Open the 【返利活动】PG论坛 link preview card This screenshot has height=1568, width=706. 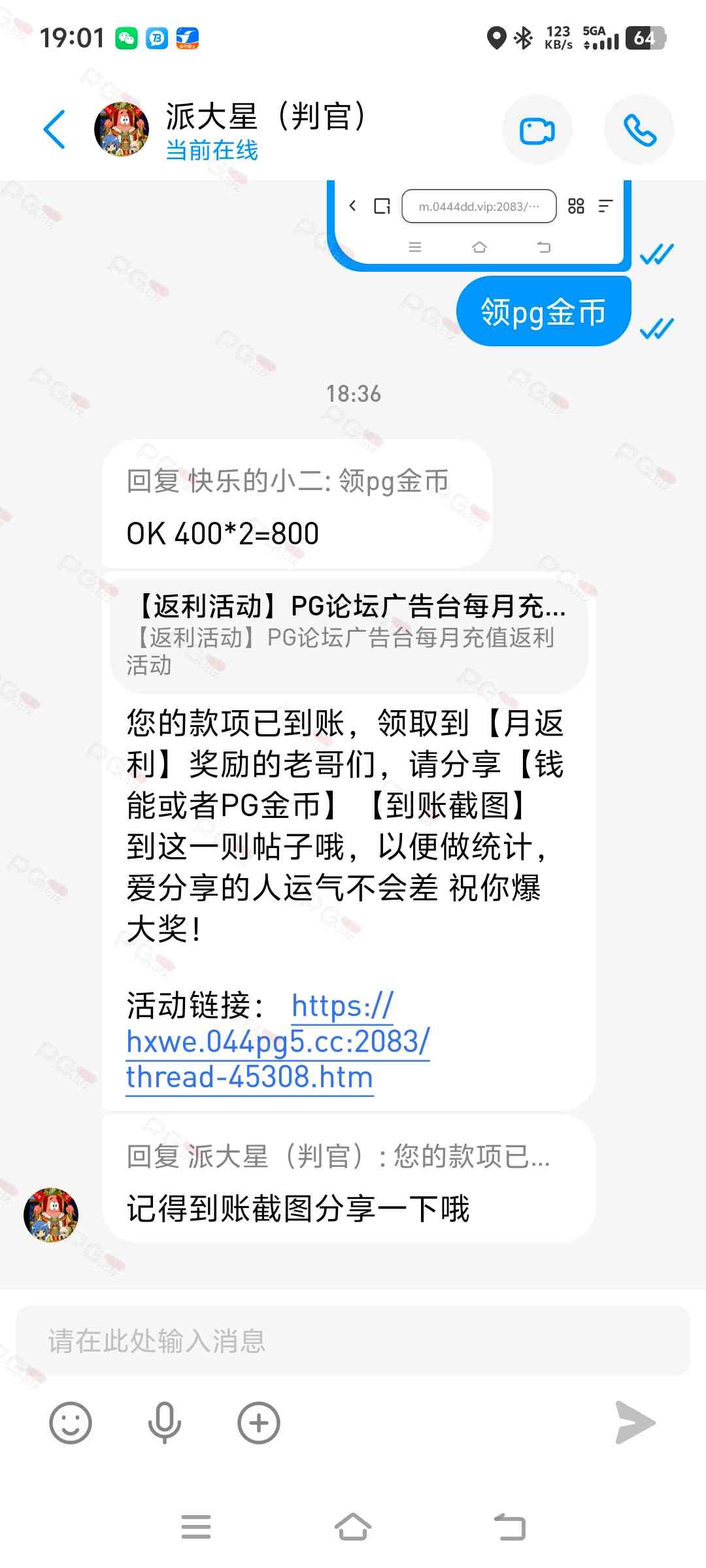(x=349, y=634)
